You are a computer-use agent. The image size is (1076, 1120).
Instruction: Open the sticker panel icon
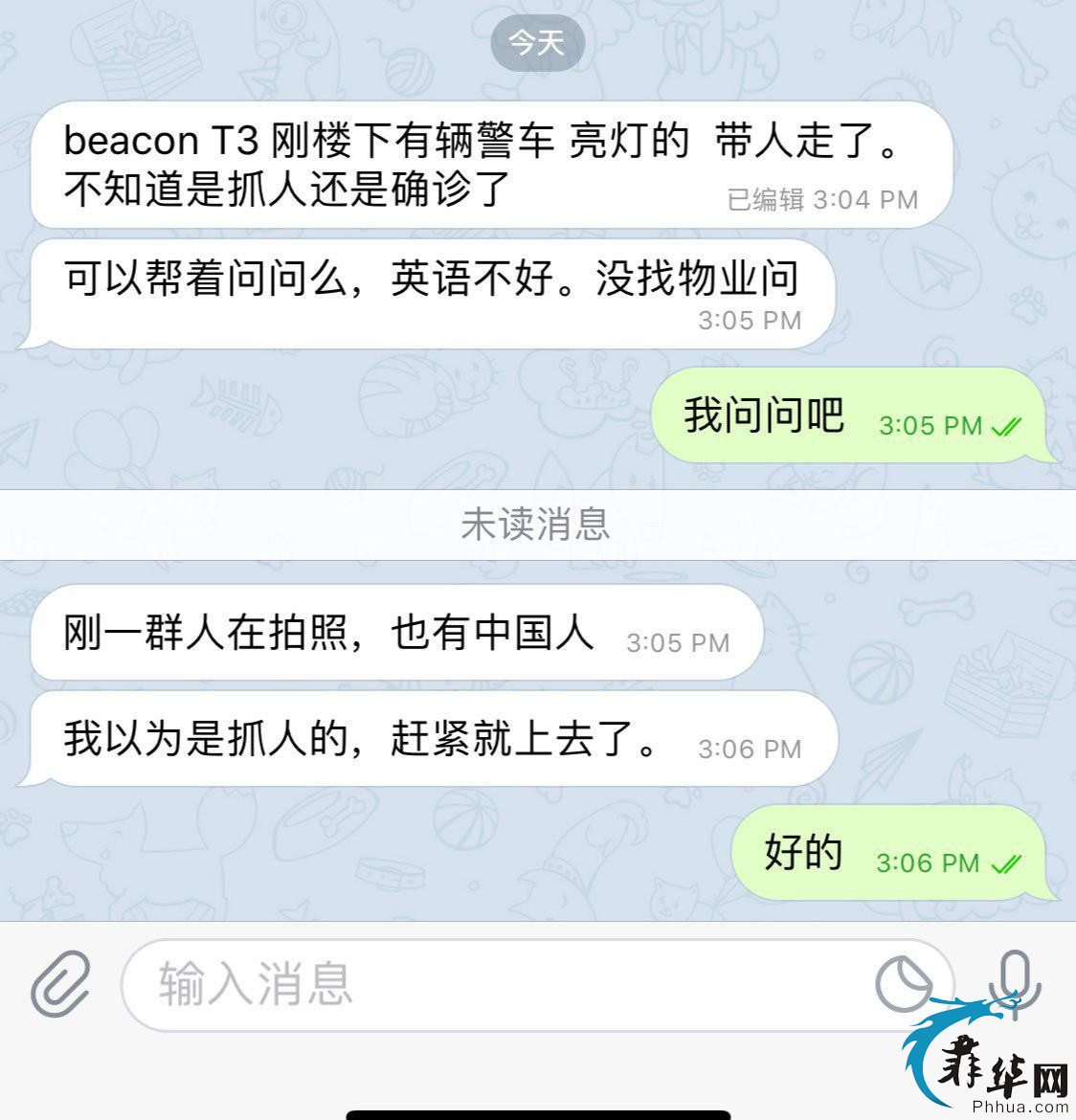903,984
